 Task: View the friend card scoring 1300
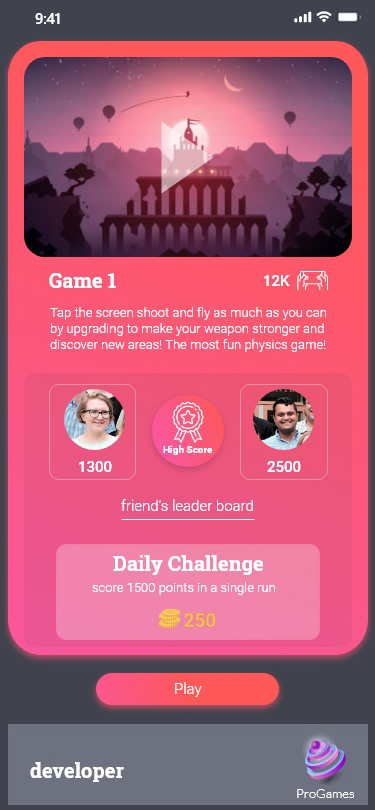point(92,432)
